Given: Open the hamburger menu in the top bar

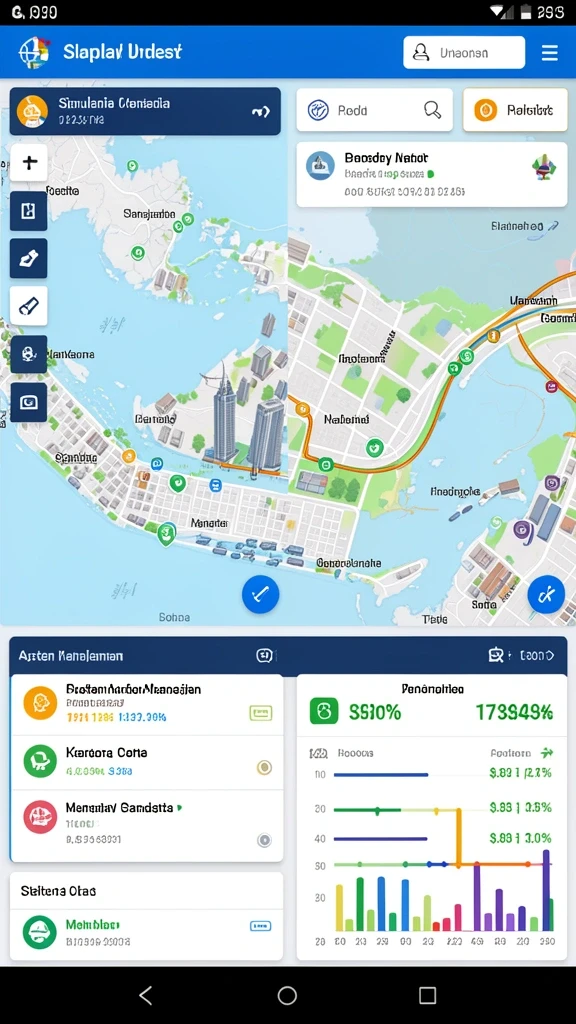Looking at the screenshot, I should click(550, 53).
